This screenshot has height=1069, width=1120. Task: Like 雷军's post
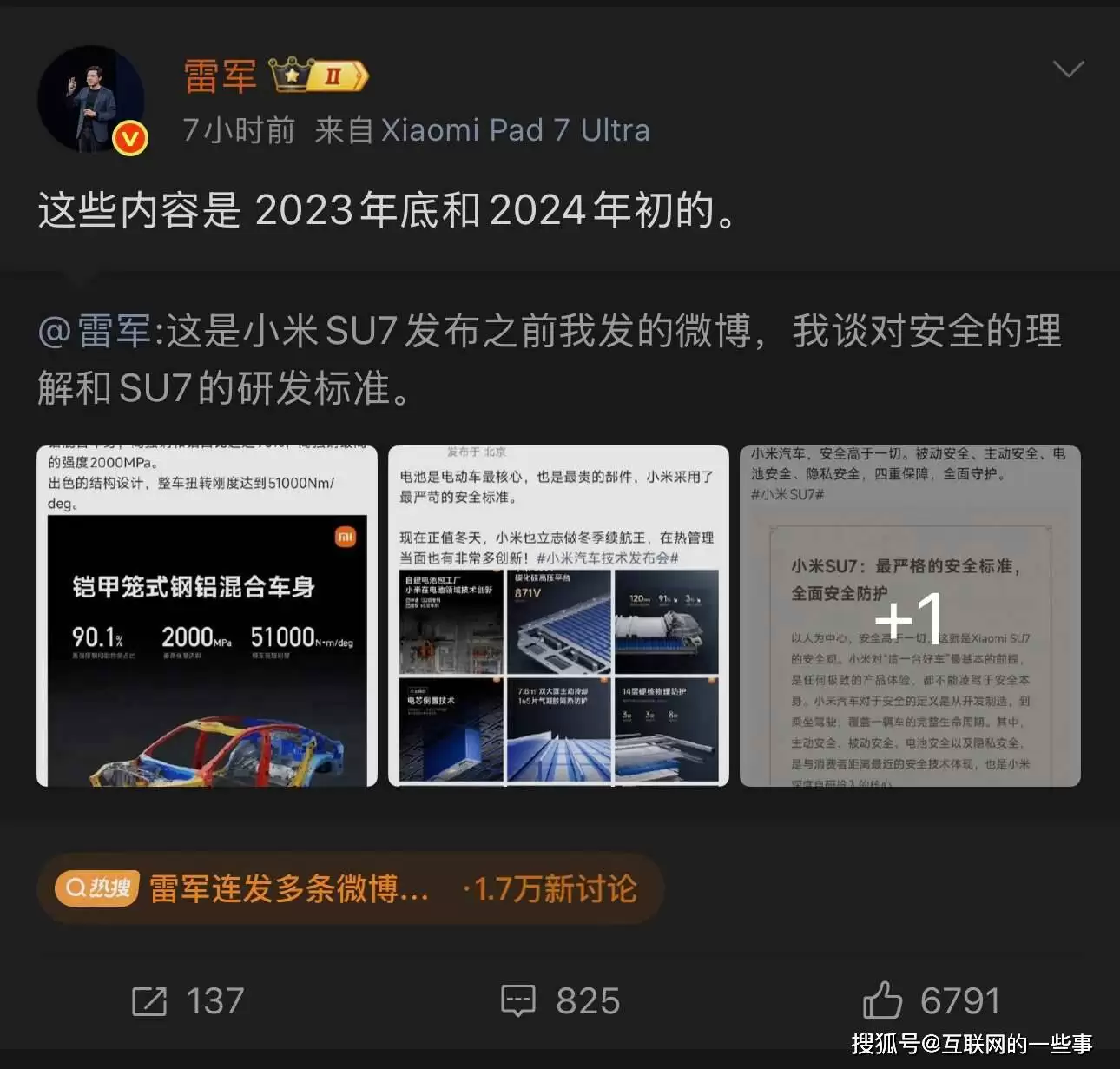(x=931, y=1001)
